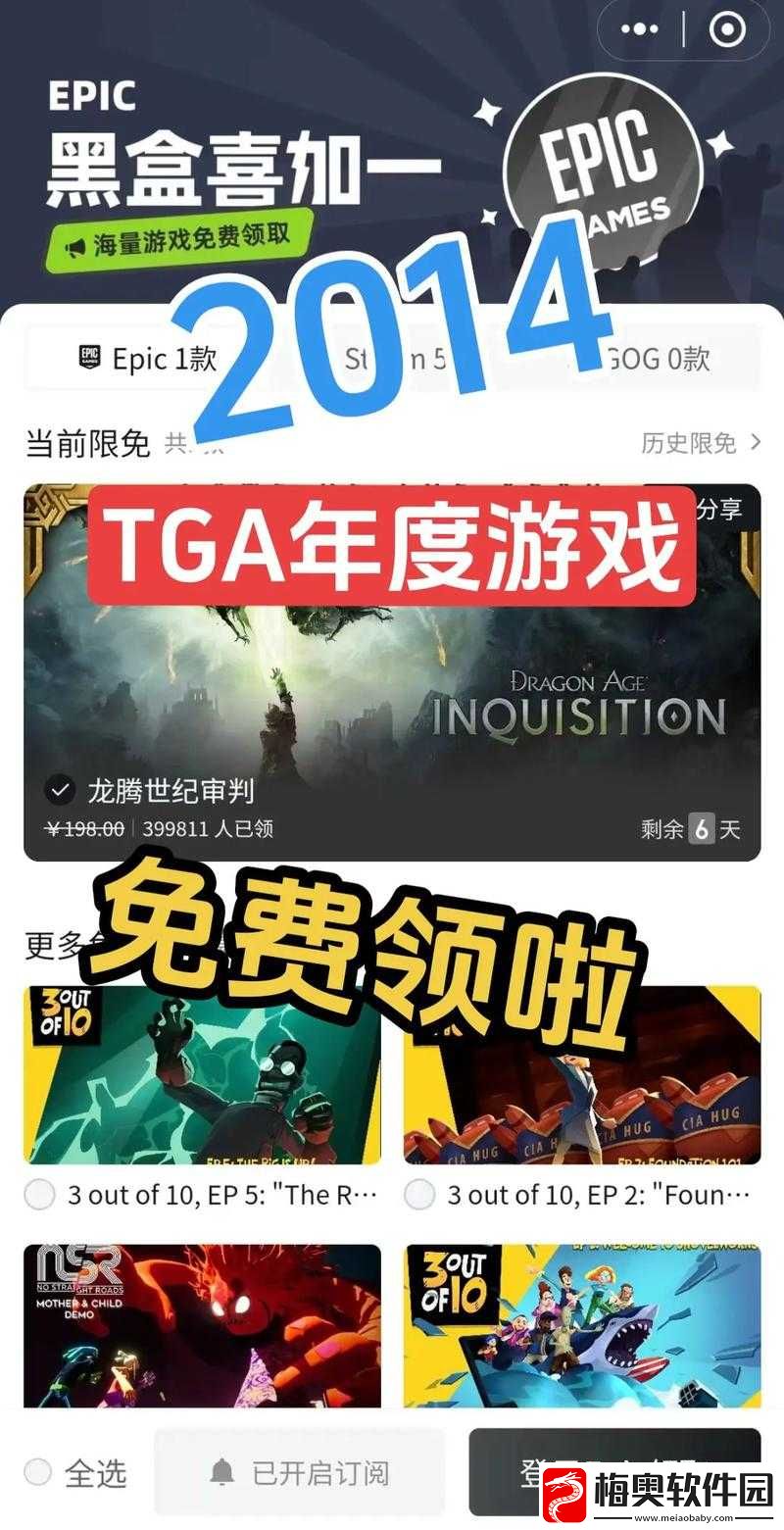784x1530 pixels.
Task: Open the No Straight Roads demo card
Action: [202, 1325]
